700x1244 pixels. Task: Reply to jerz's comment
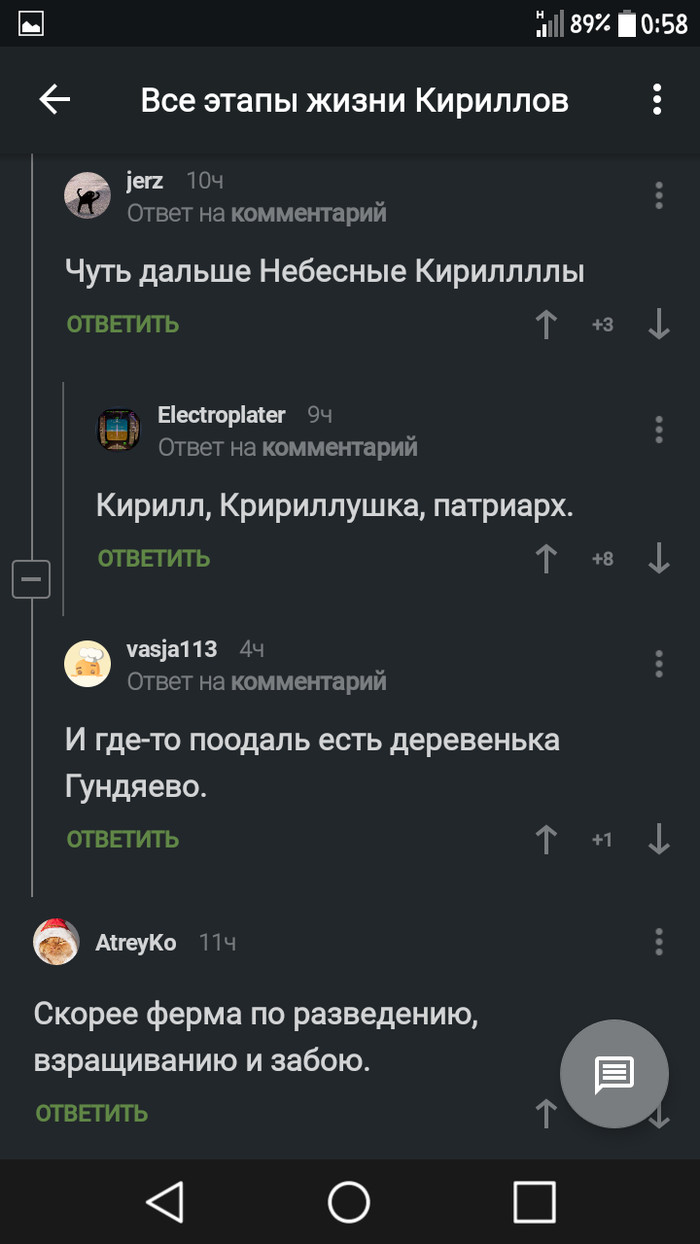pos(122,324)
